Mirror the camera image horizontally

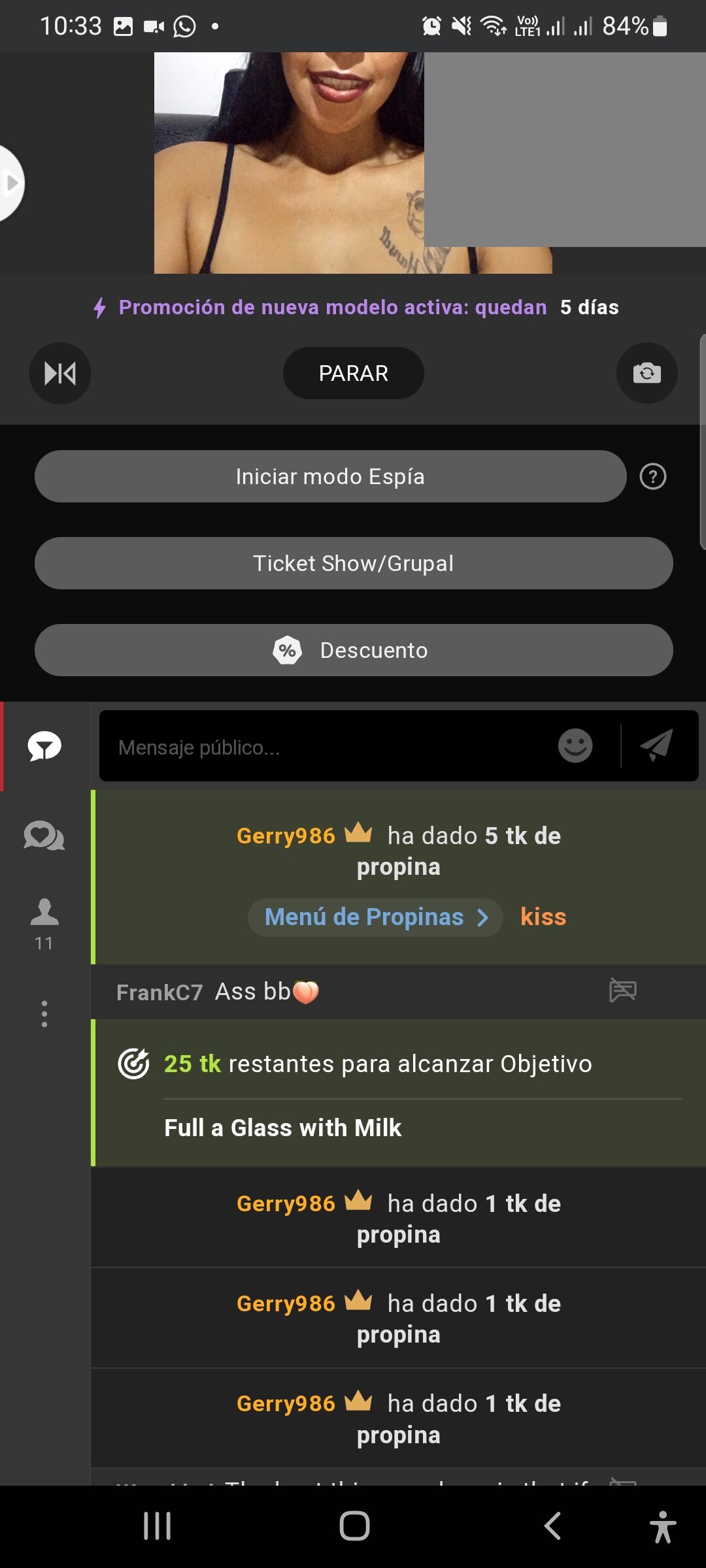pyautogui.click(x=60, y=373)
